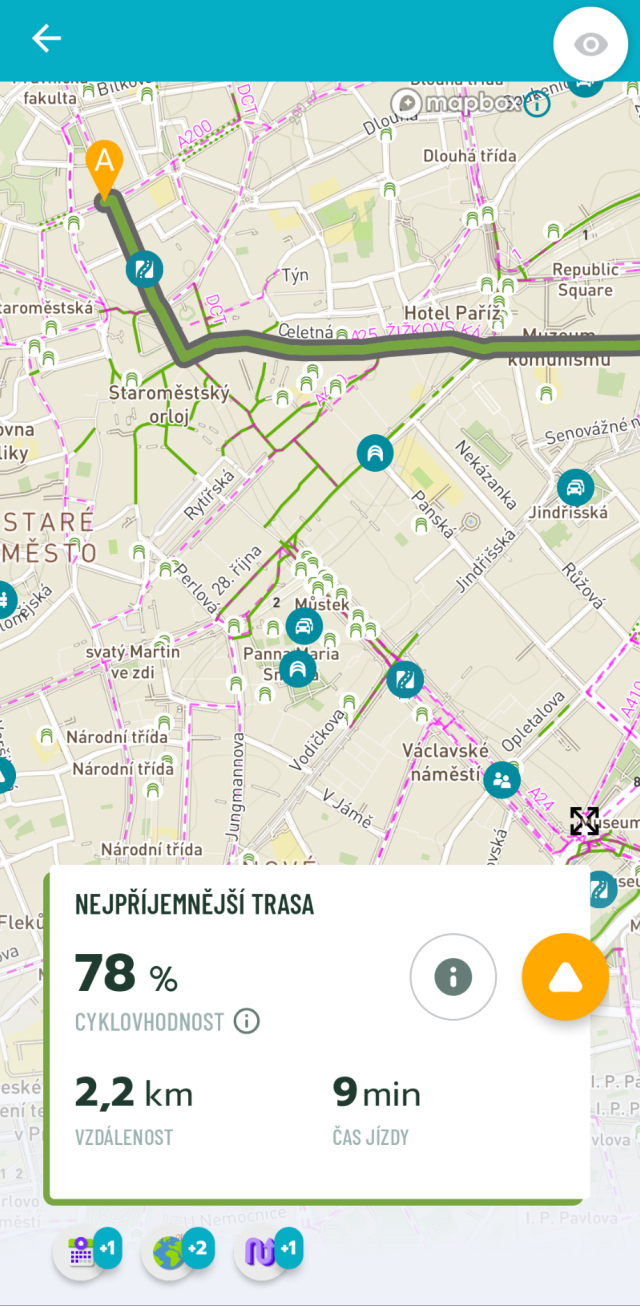This screenshot has width=640, height=1306.
Task: Open Mapbox attribution info icon
Action: coord(537,102)
